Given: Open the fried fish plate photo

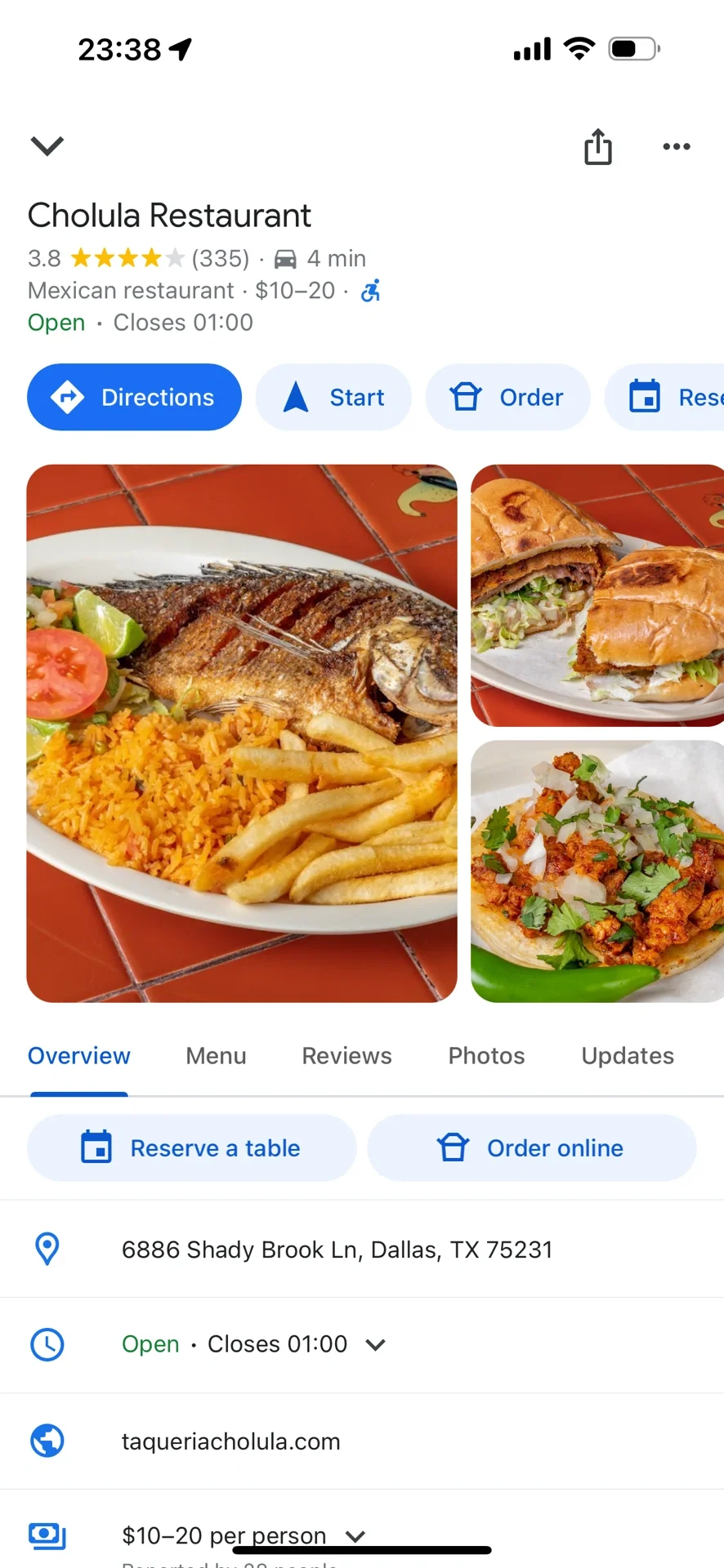Looking at the screenshot, I should pos(242,733).
